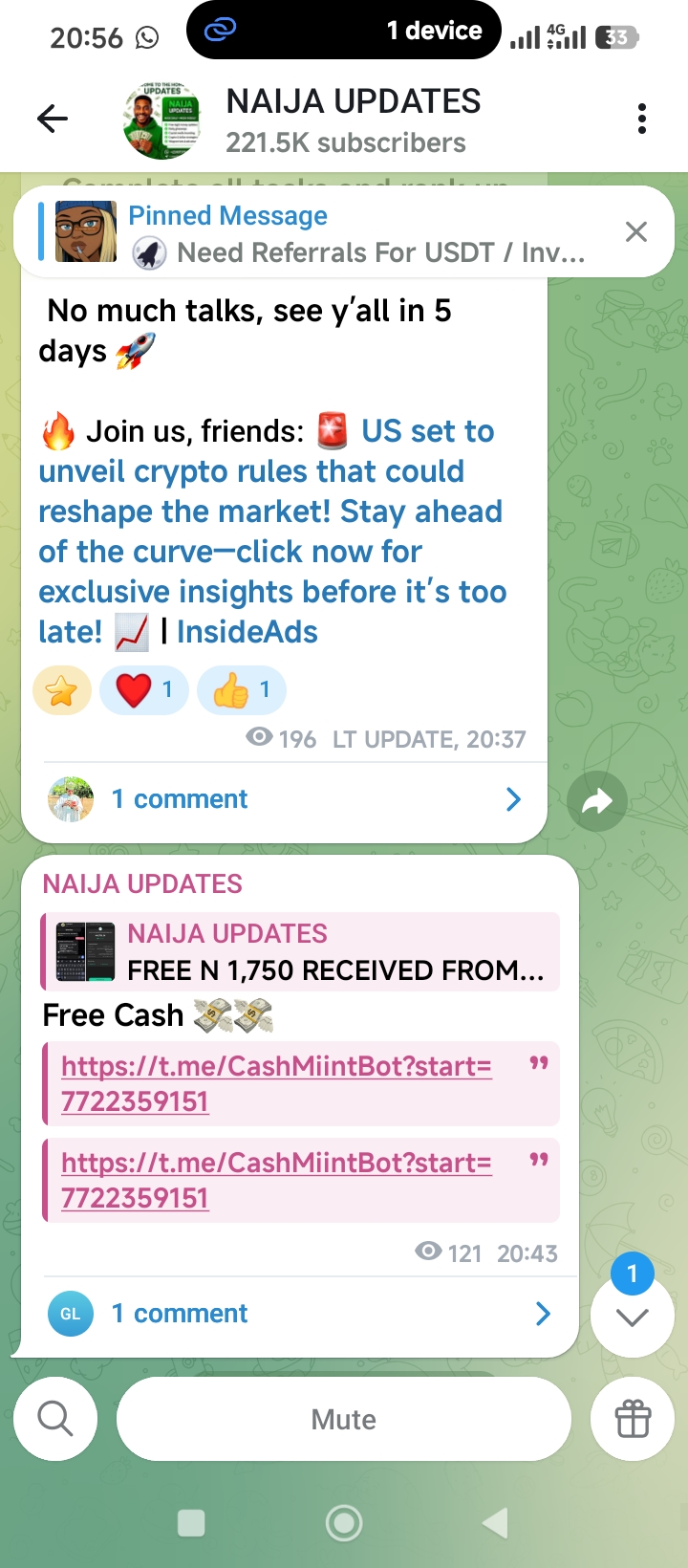
Task: Jump to the quoted FREE N 1,750 message
Action: coord(301,952)
